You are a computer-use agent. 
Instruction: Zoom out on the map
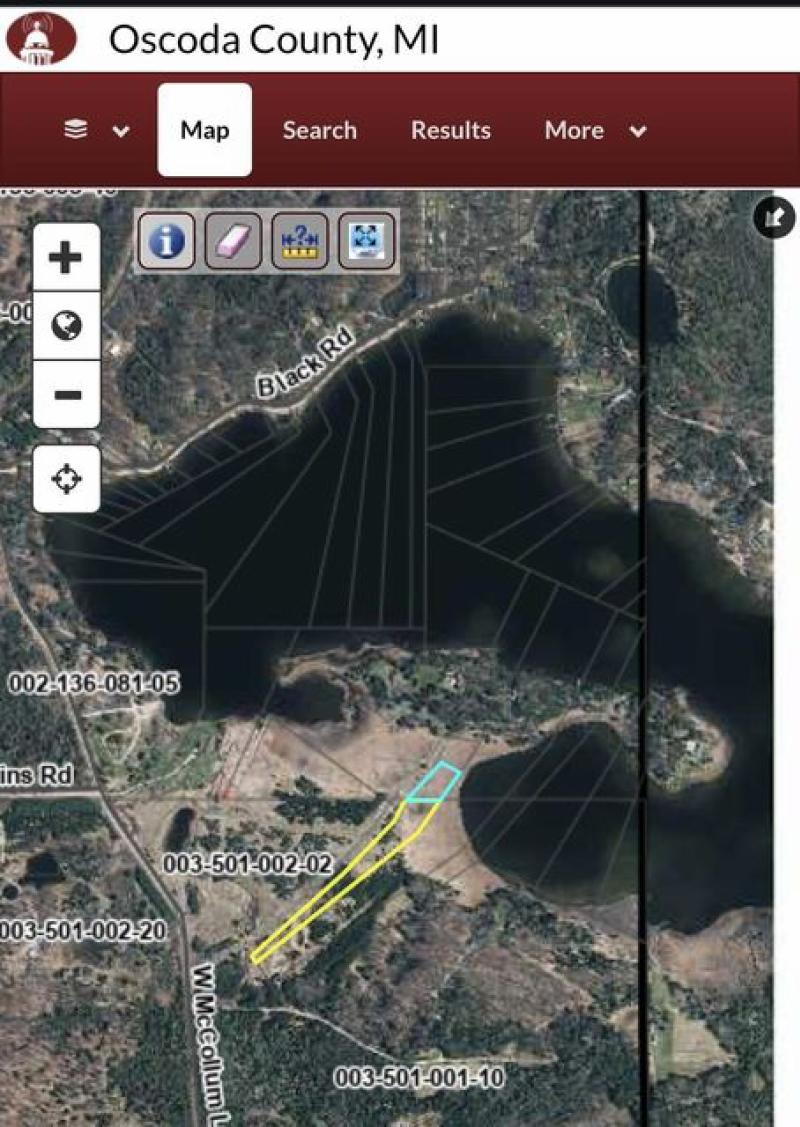click(x=66, y=393)
